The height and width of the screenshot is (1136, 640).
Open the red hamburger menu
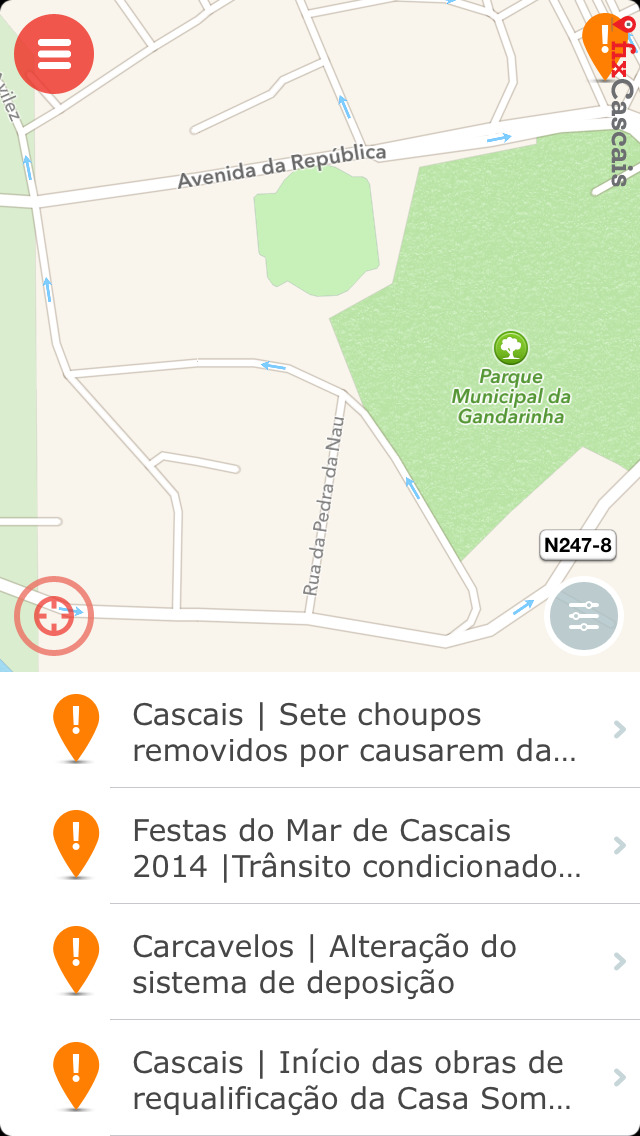[54, 54]
